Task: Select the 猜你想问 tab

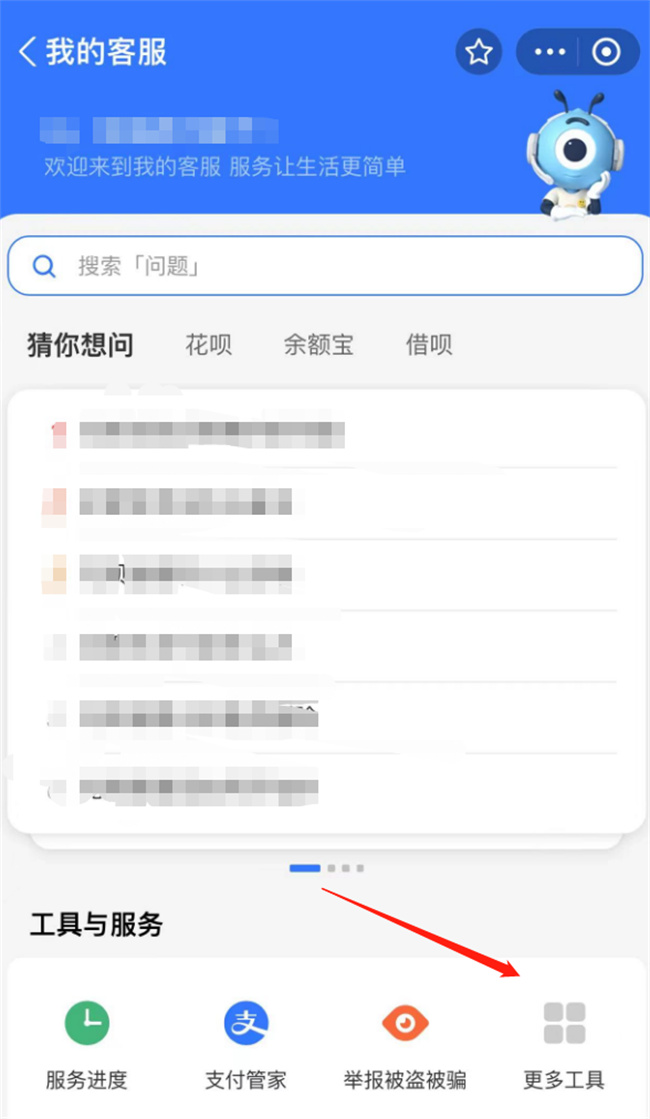Action: coord(80,345)
